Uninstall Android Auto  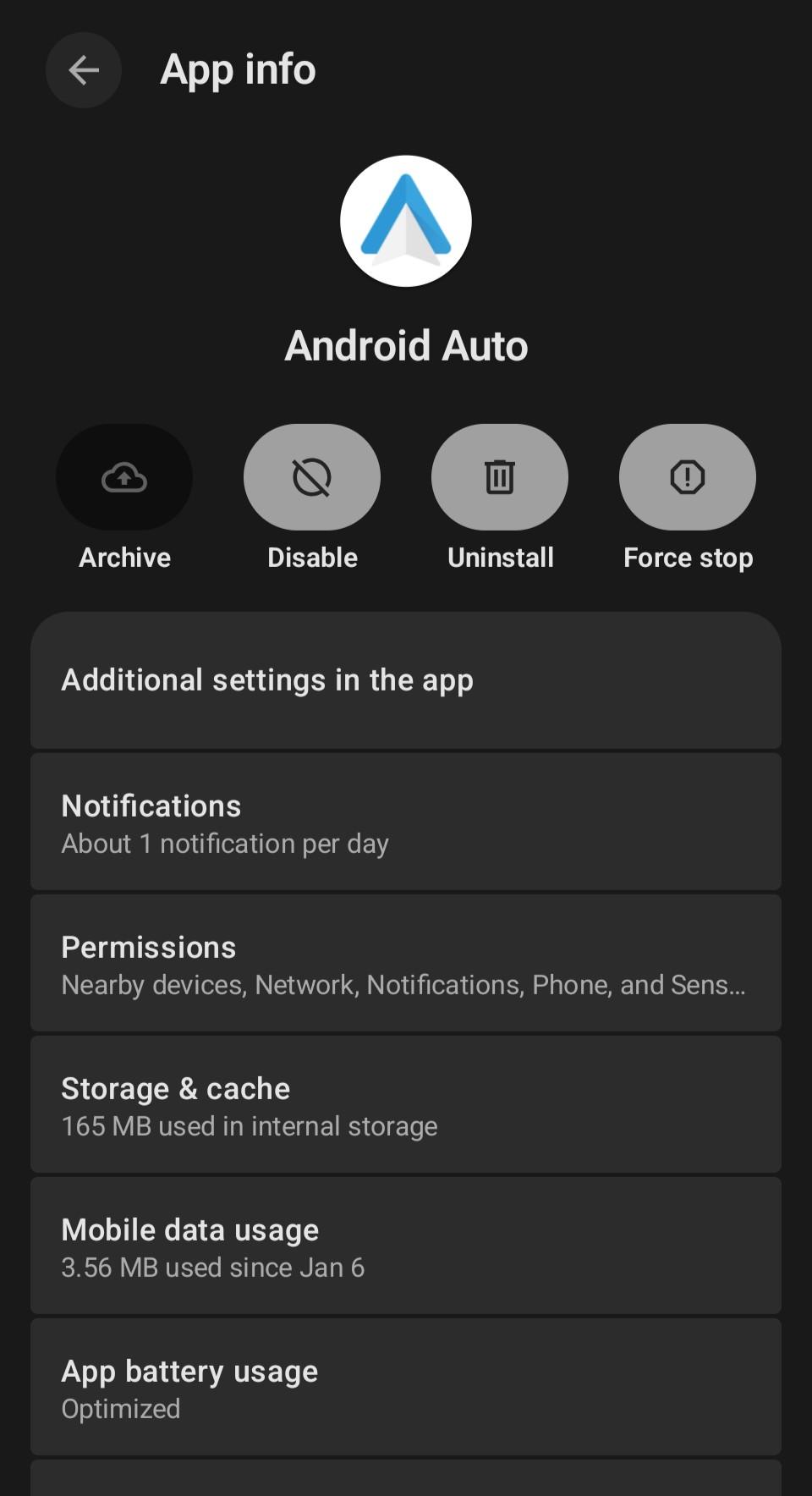point(500,478)
